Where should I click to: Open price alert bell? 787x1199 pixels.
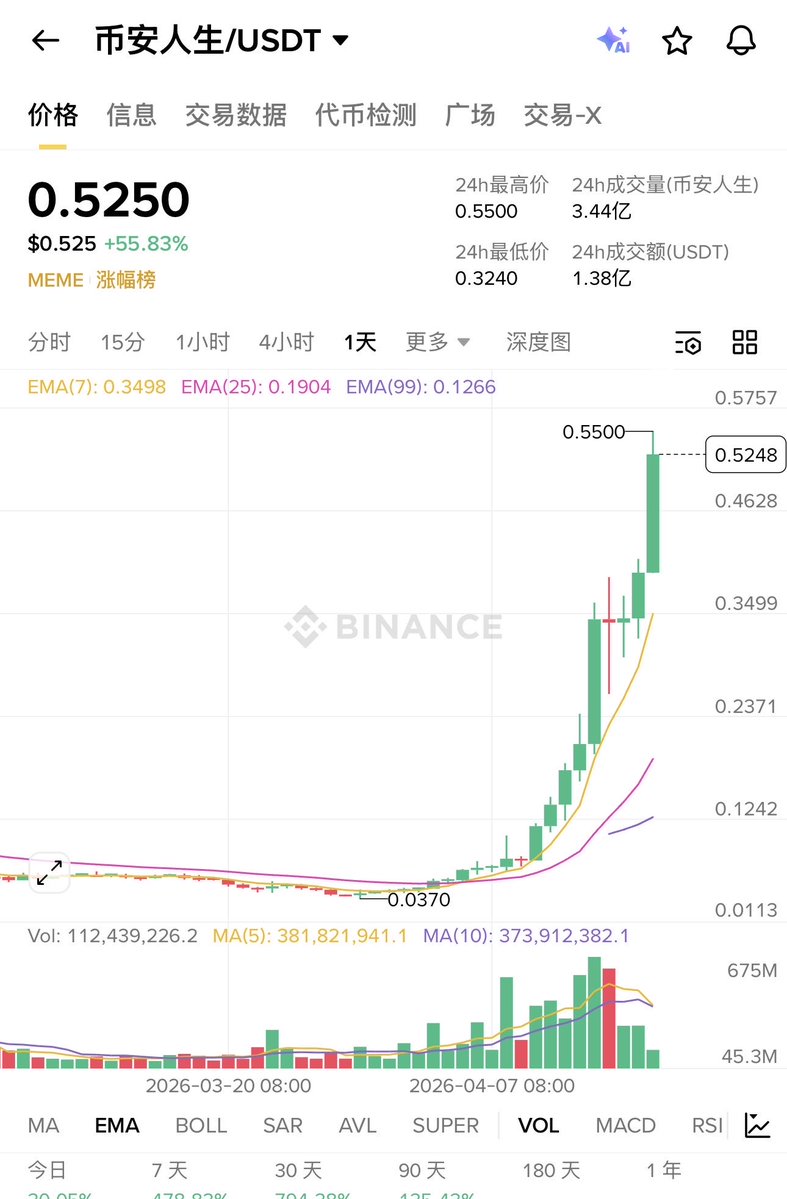pos(740,41)
